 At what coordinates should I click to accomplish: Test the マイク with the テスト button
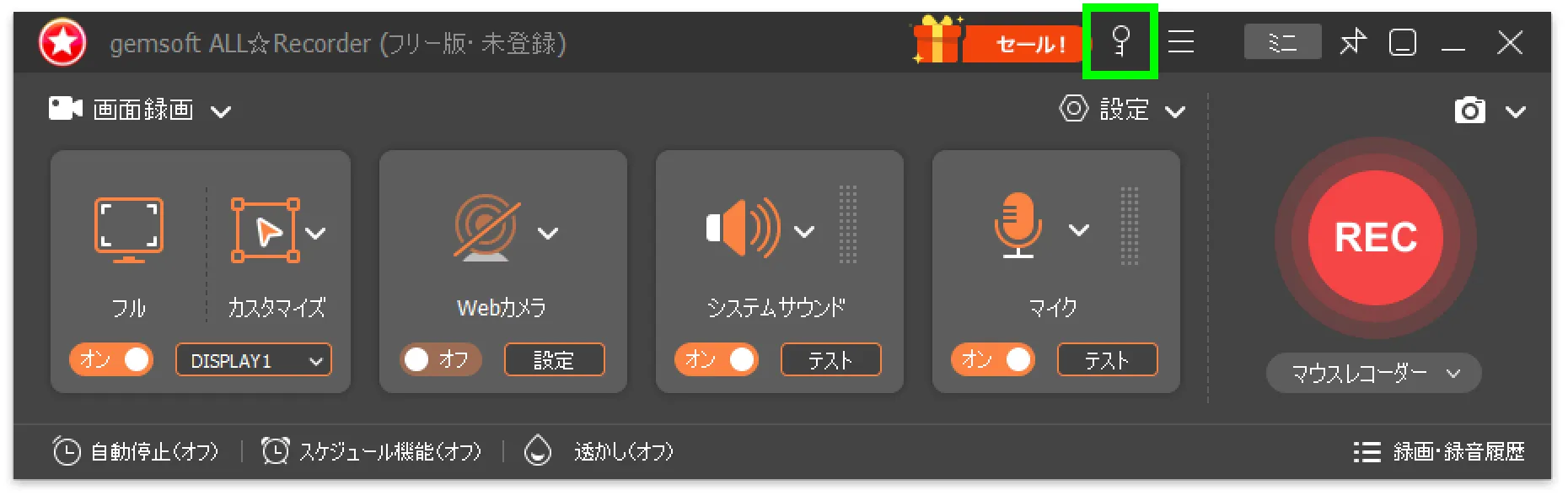[x=1106, y=360]
